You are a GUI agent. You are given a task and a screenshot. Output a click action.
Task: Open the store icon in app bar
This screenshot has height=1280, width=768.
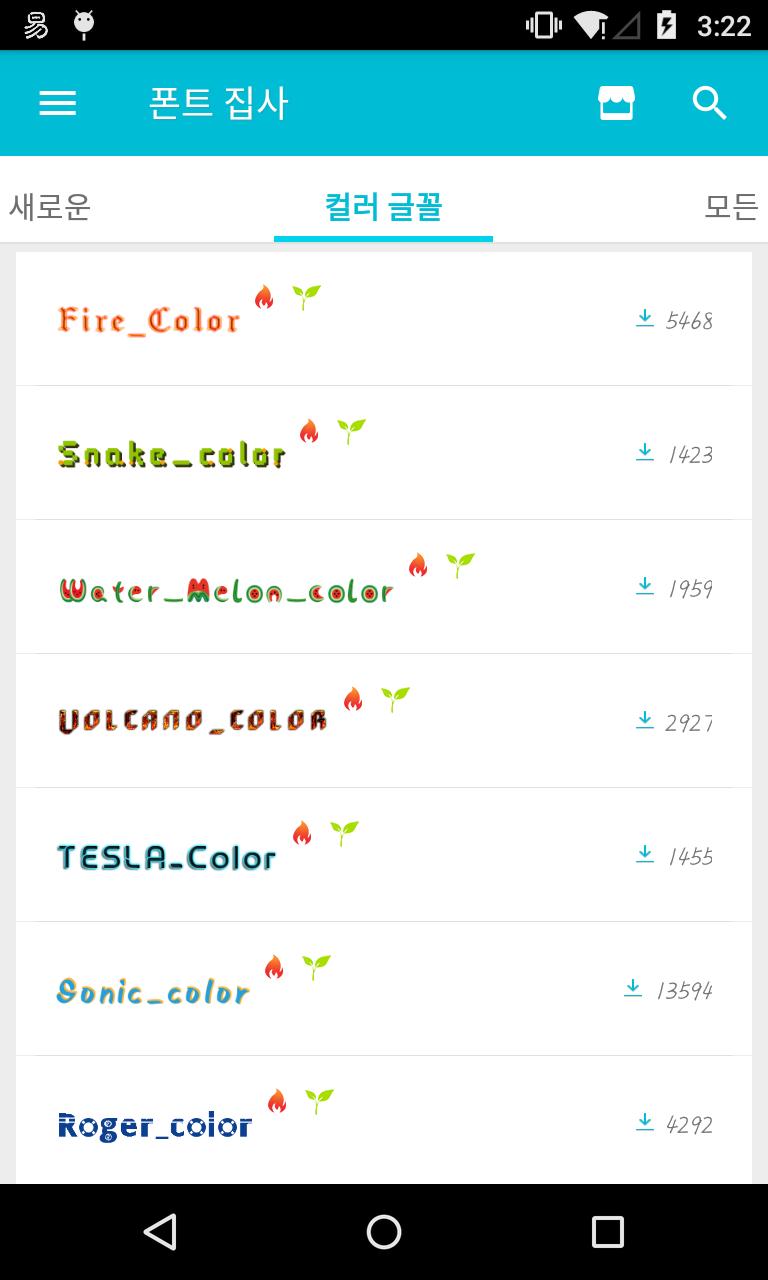[x=616, y=103]
